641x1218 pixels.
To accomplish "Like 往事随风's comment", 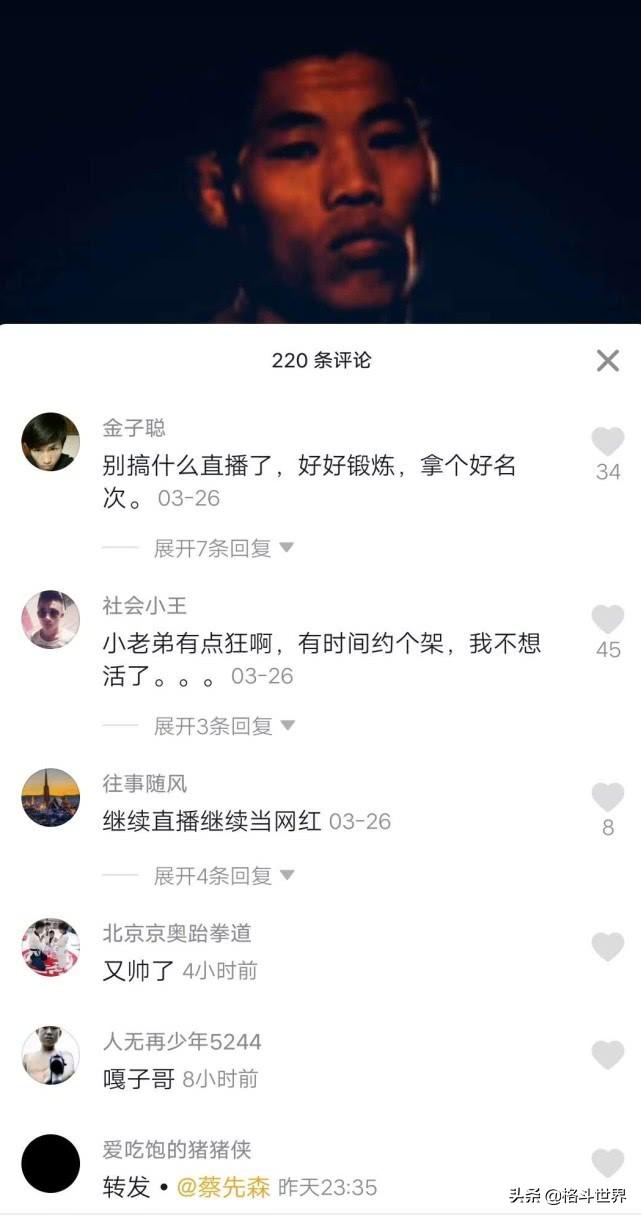I will (607, 797).
